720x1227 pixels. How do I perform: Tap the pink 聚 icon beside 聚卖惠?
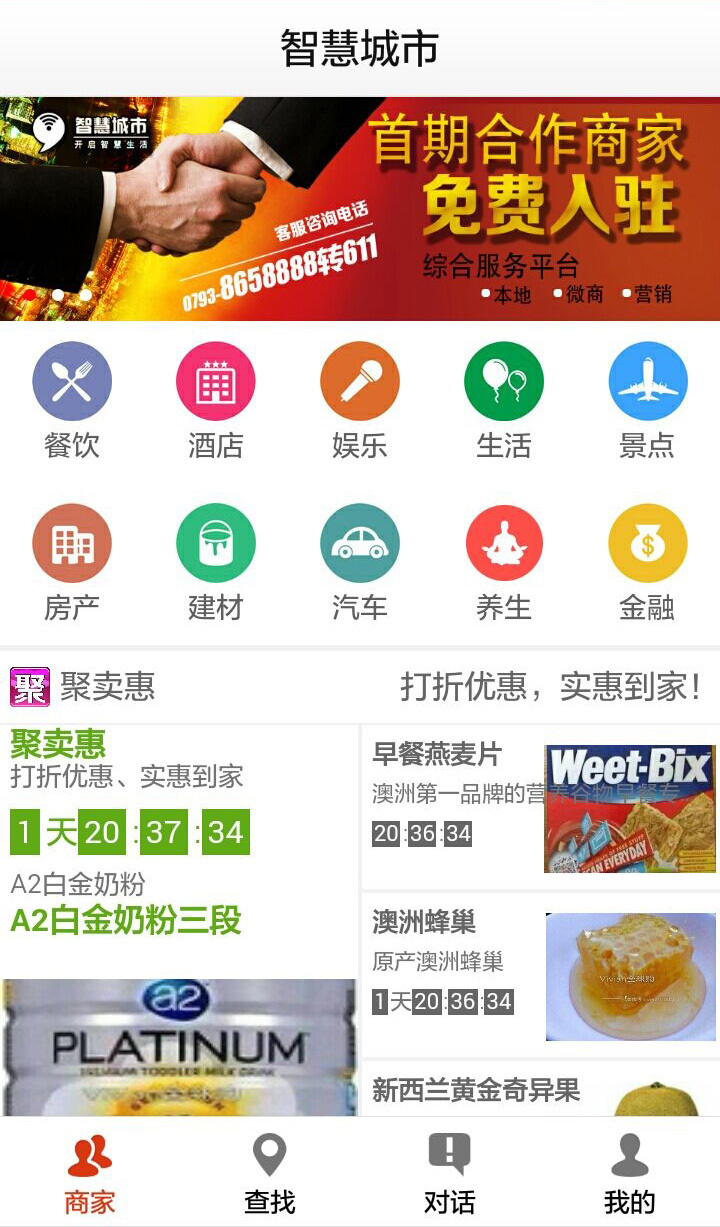tap(29, 687)
